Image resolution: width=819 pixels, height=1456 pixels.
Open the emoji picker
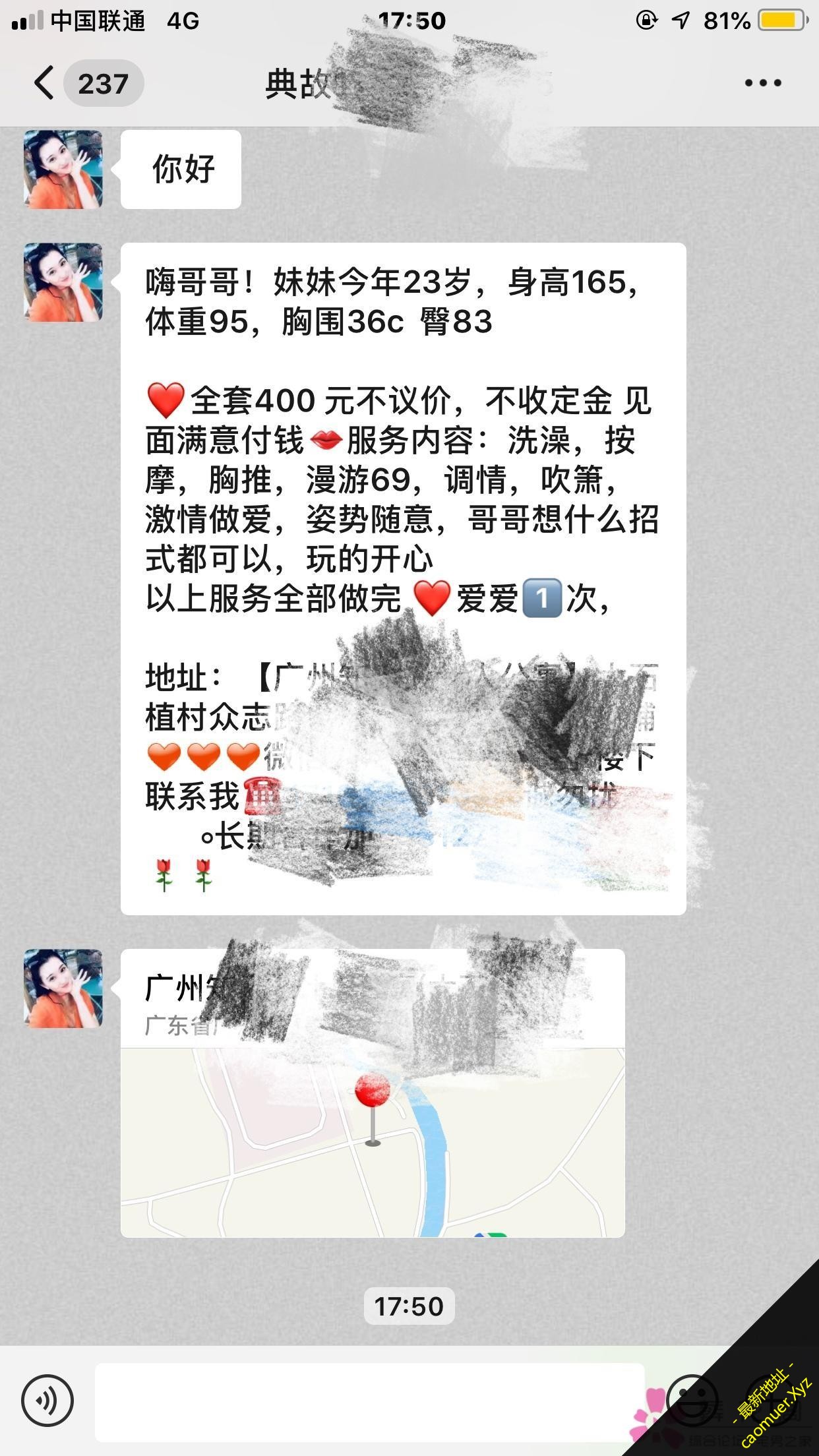tap(691, 1400)
